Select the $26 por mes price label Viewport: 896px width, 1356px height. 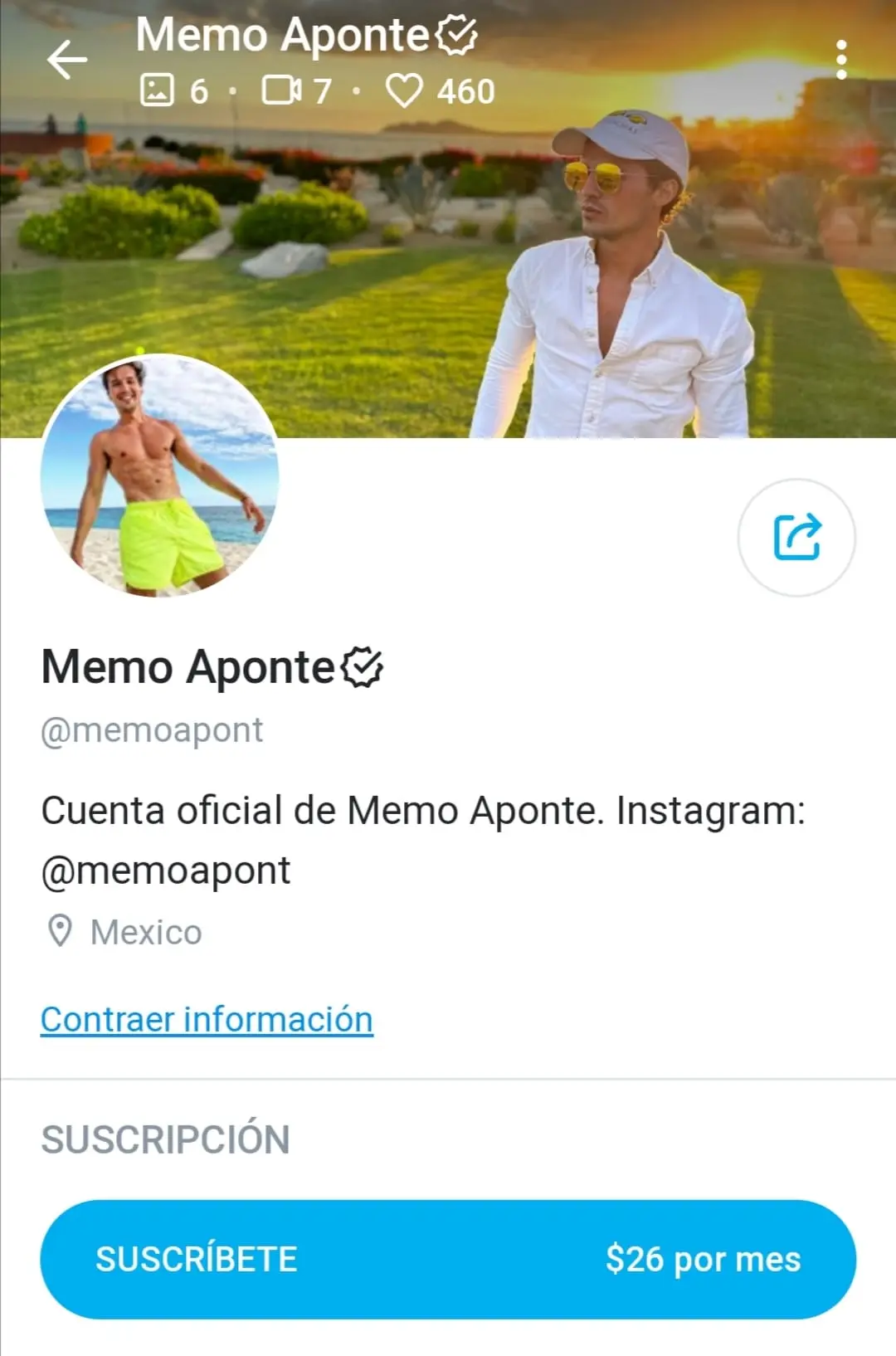[x=702, y=1258]
